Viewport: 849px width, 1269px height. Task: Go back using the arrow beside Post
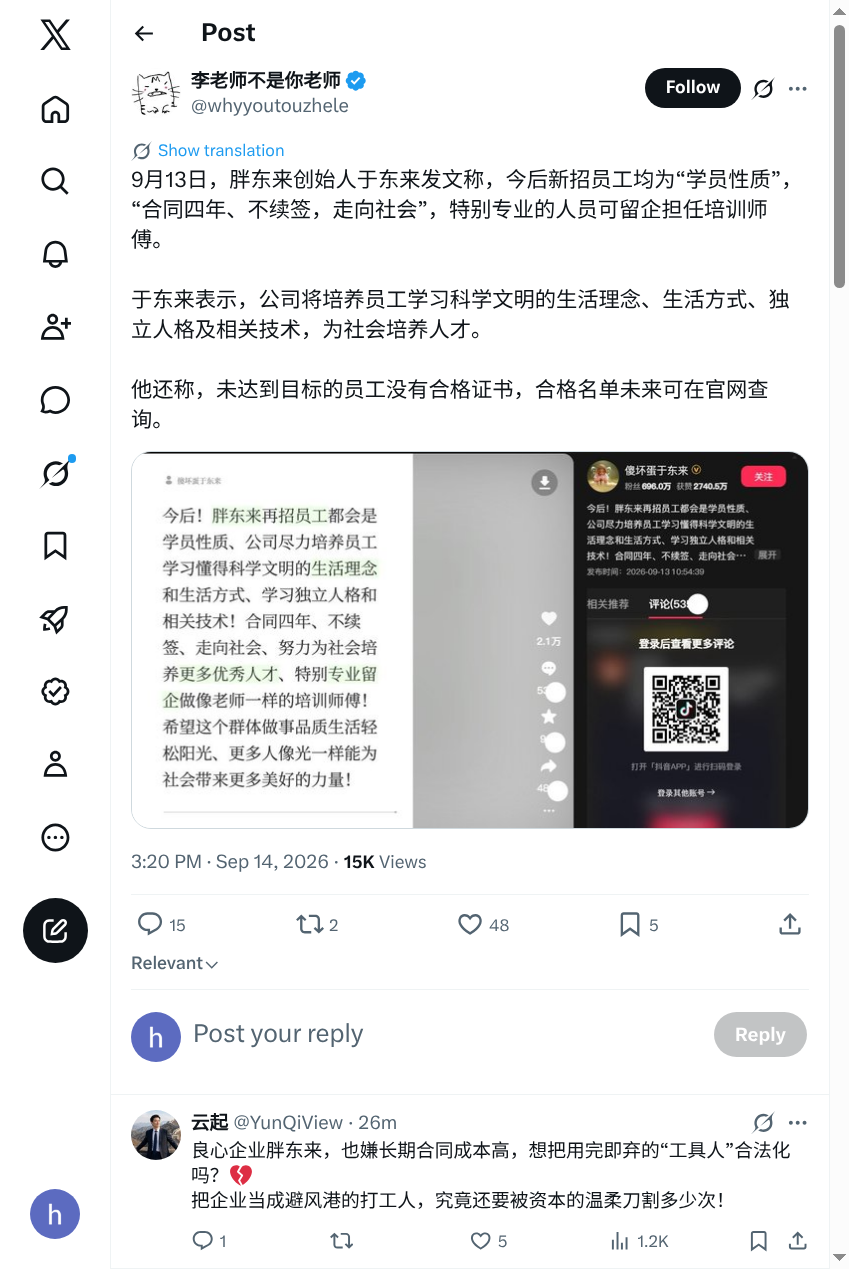[x=144, y=33]
